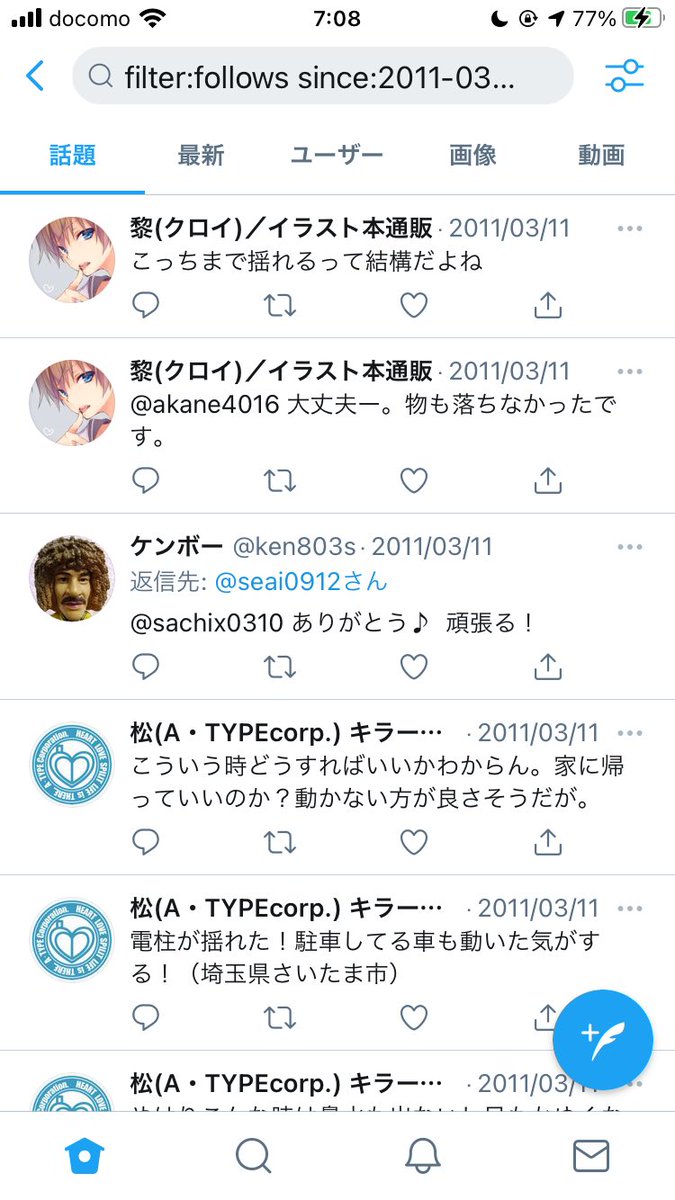The height and width of the screenshot is (1200, 675).
Task: Open the Home tab in bottom bar
Action: [x=85, y=1155]
